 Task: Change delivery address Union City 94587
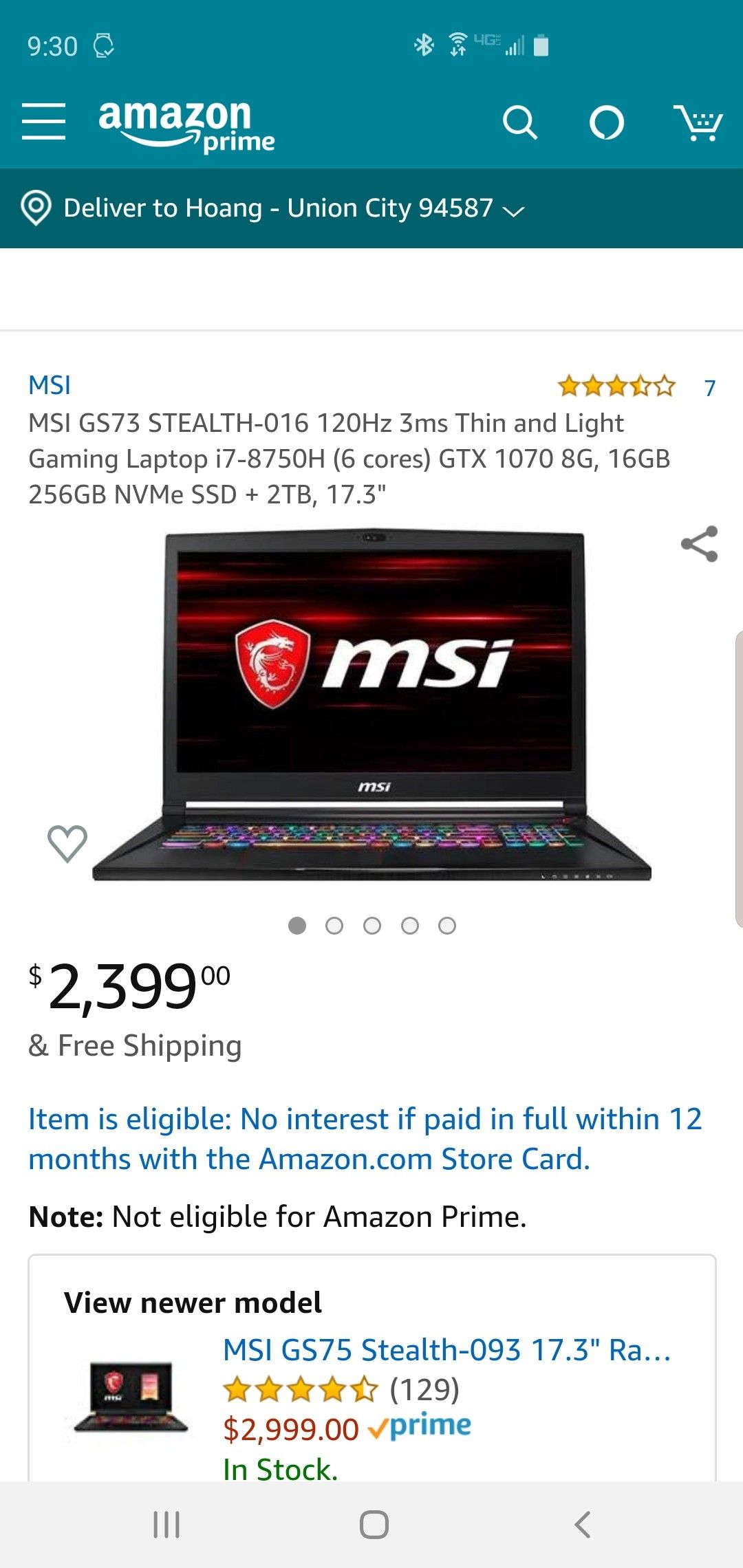pos(273,208)
